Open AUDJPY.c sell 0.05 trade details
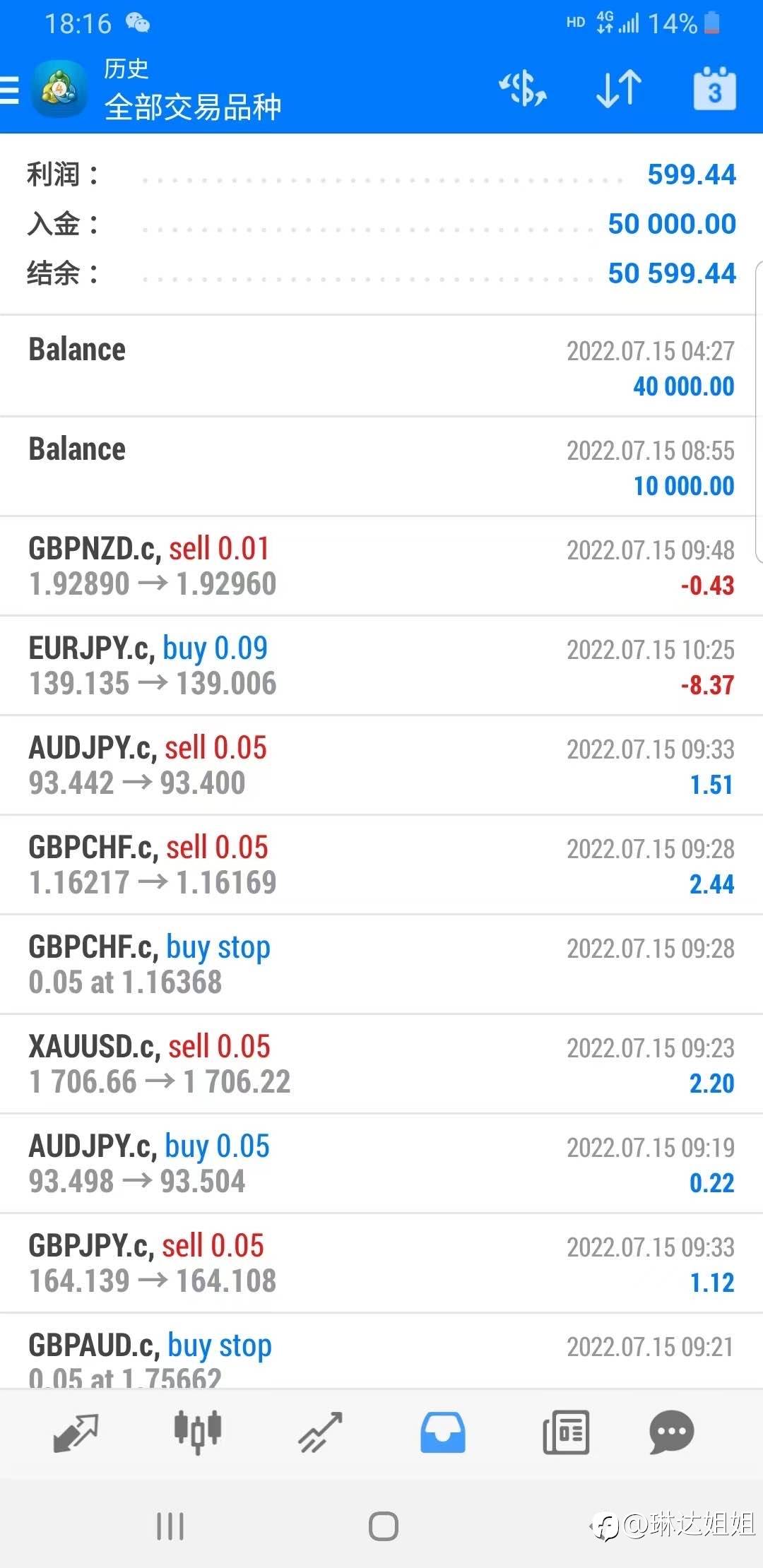Image resolution: width=763 pixels, height=1568 pixels. pos(381,766)
